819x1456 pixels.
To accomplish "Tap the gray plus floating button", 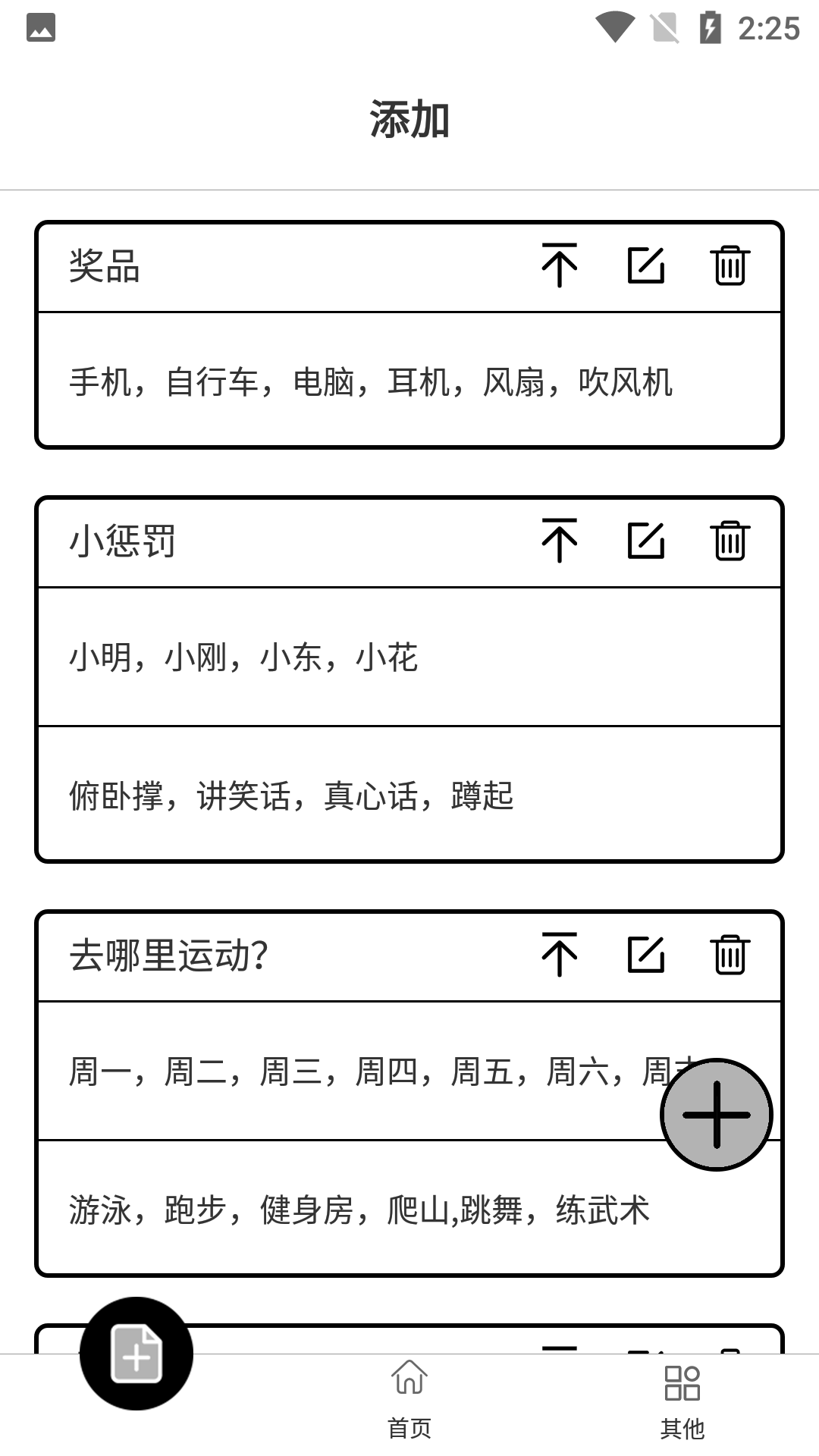I will point(716,1114).
